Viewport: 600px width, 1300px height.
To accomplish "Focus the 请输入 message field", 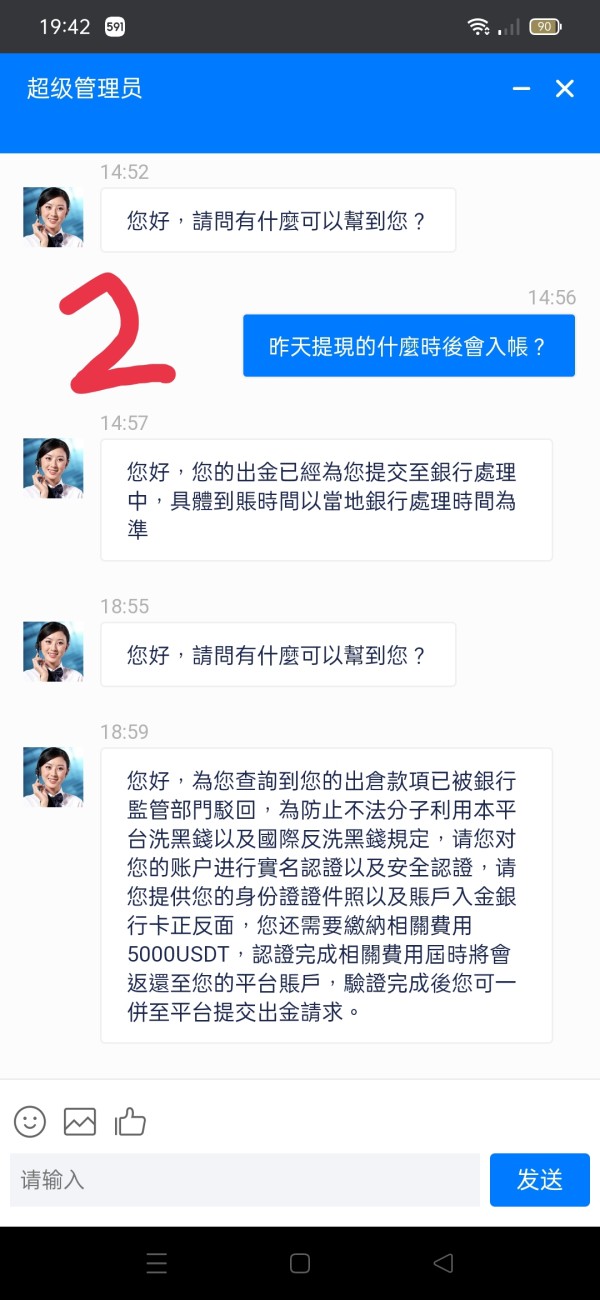I will (x=245, y=1180).
